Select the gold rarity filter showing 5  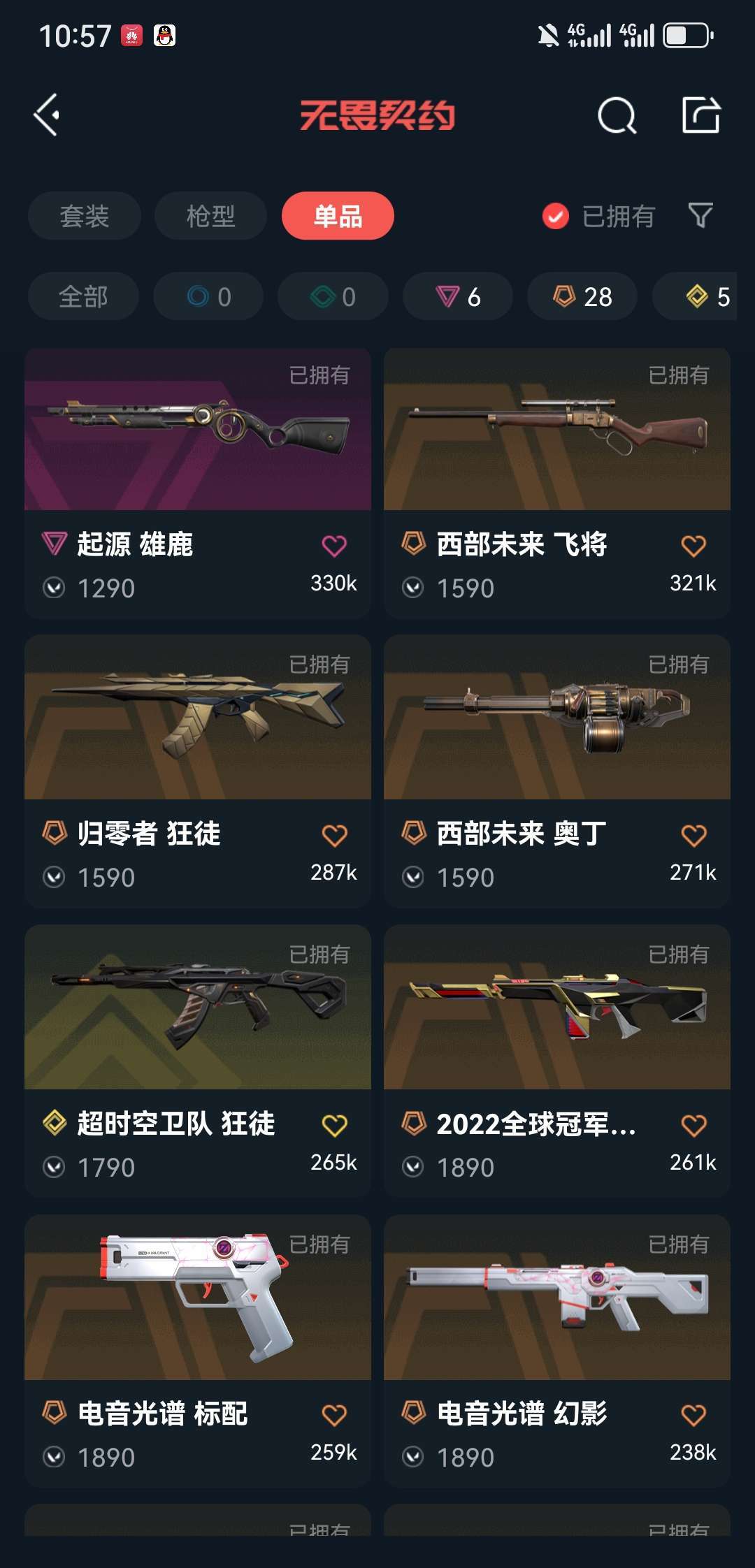pyautogui.click(x=699, y=296)
